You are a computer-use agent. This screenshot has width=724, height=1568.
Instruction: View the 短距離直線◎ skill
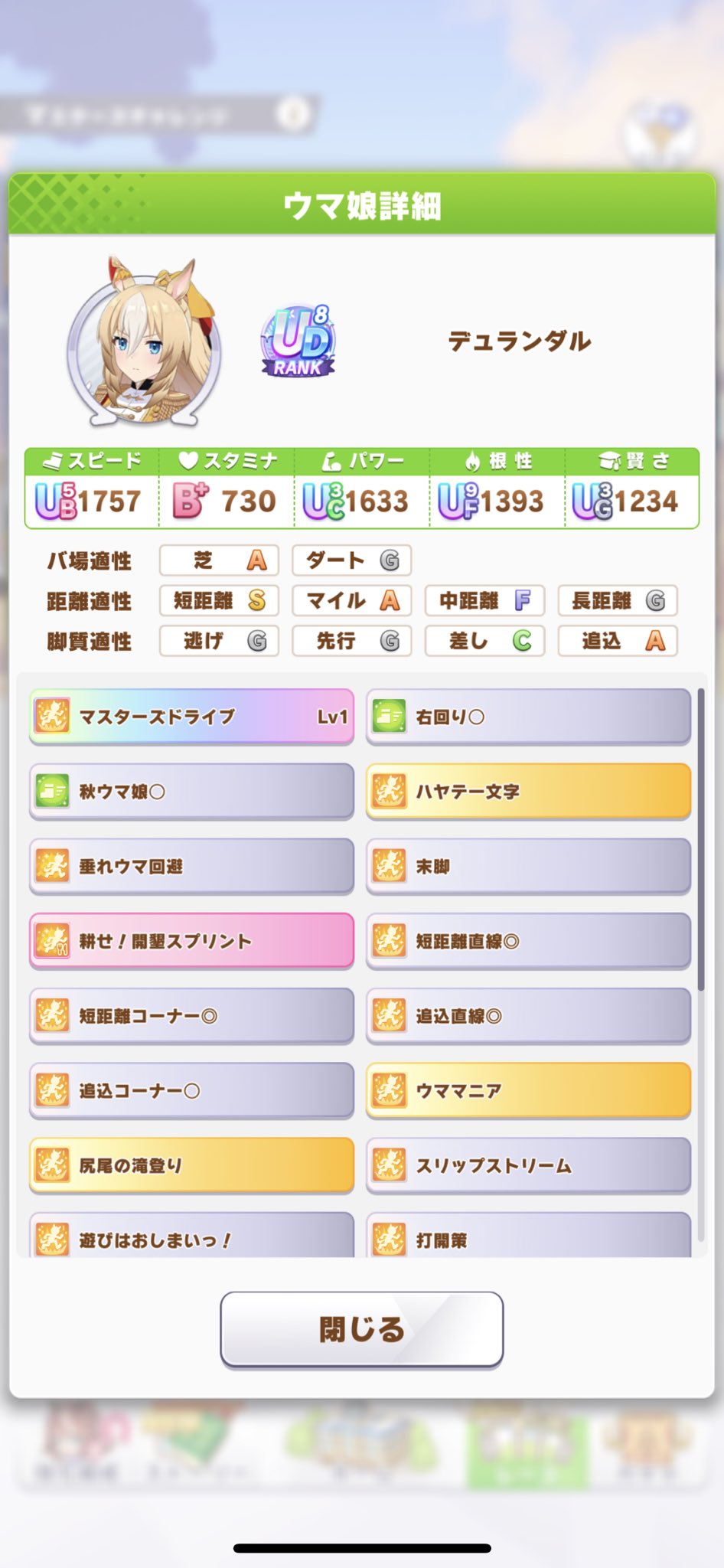(528, 940)
